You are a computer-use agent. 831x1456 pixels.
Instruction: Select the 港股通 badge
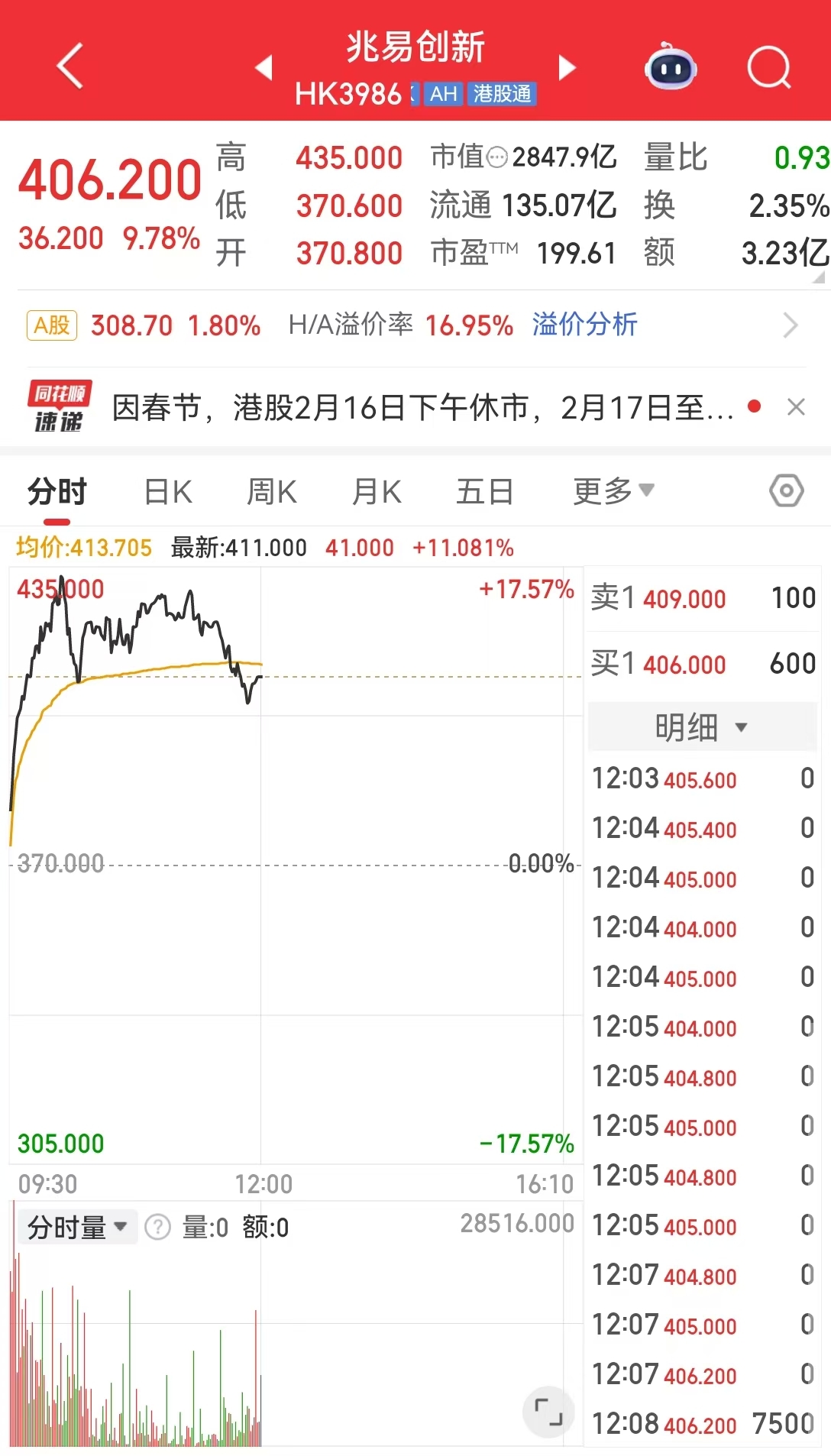502,95
